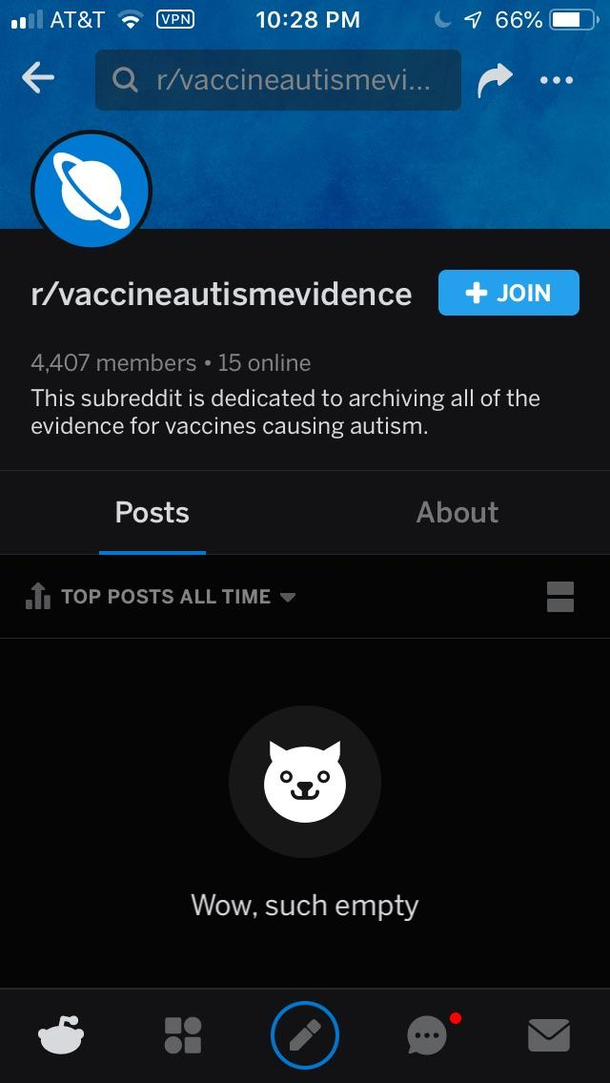Viewport: 610px width, 1083px height.
Task: Switch to the About tab
Action: click(457, 512)
